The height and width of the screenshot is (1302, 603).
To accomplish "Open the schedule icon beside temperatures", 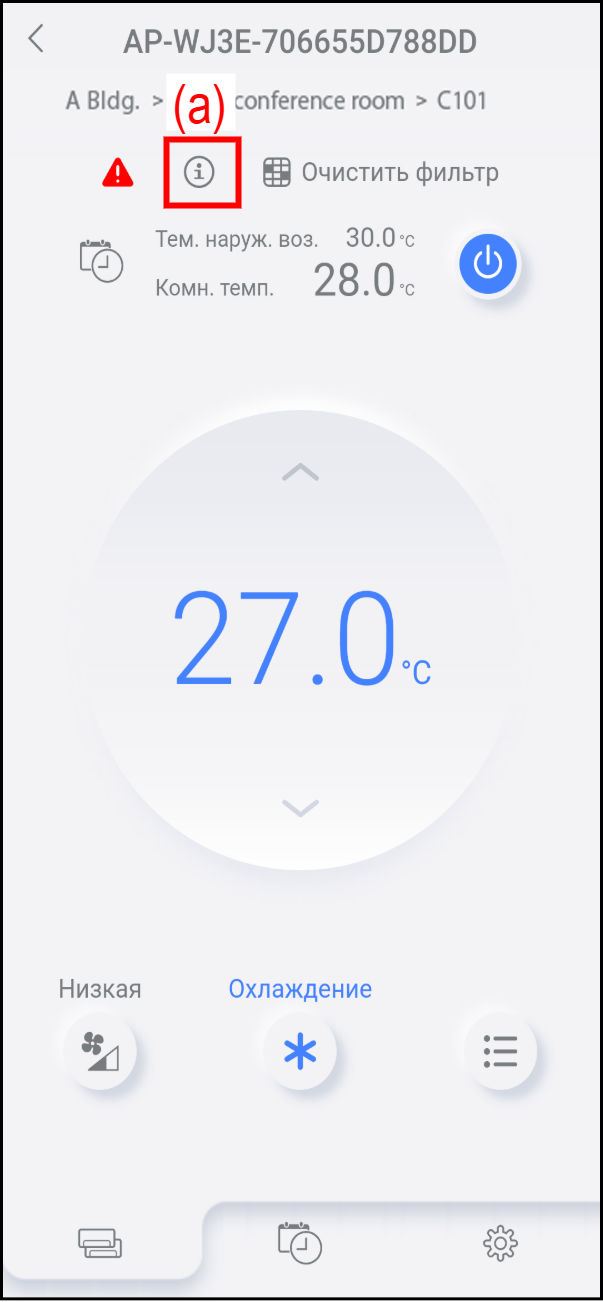I will 101,260.
